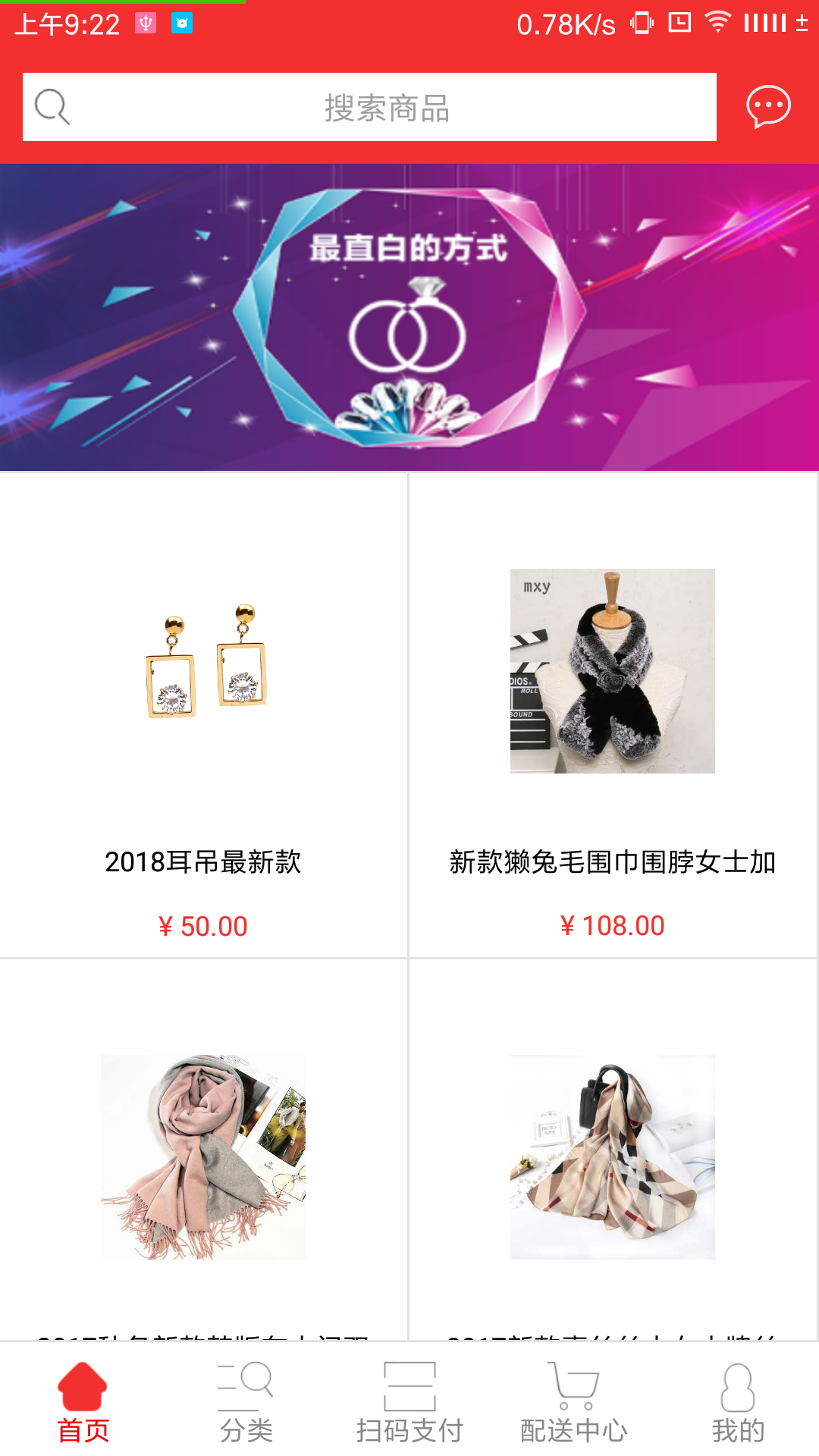Tap the 搜索商品 search box

369,107
